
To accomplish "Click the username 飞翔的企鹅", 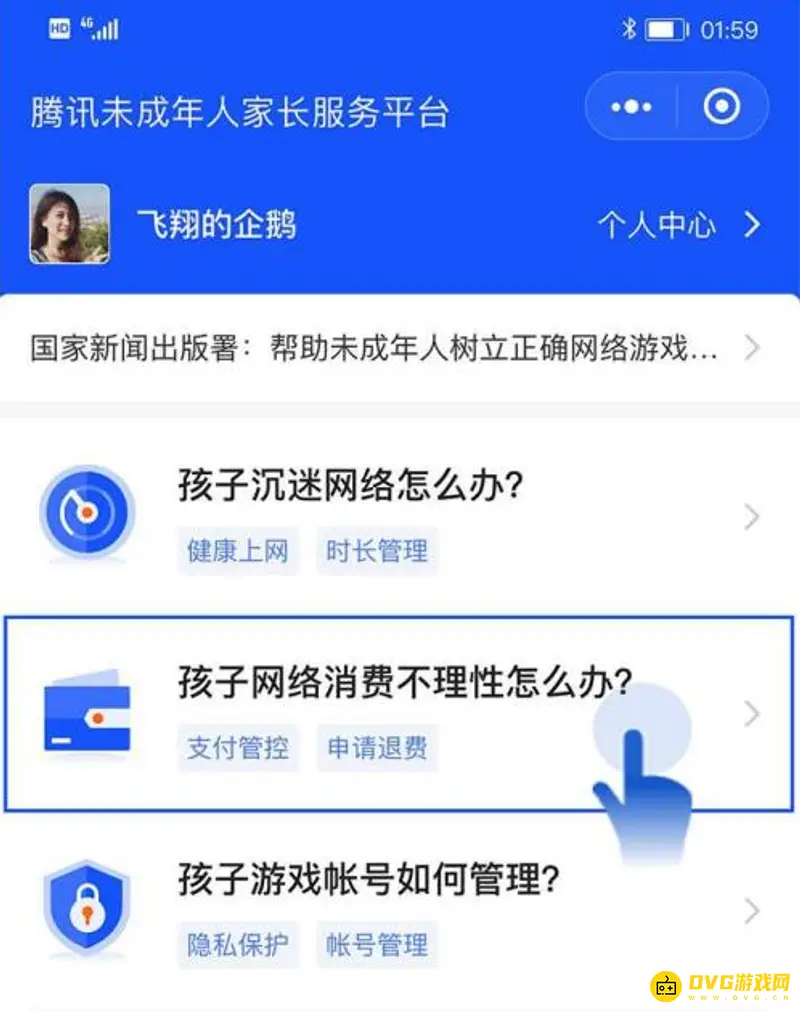I will 216,225.
